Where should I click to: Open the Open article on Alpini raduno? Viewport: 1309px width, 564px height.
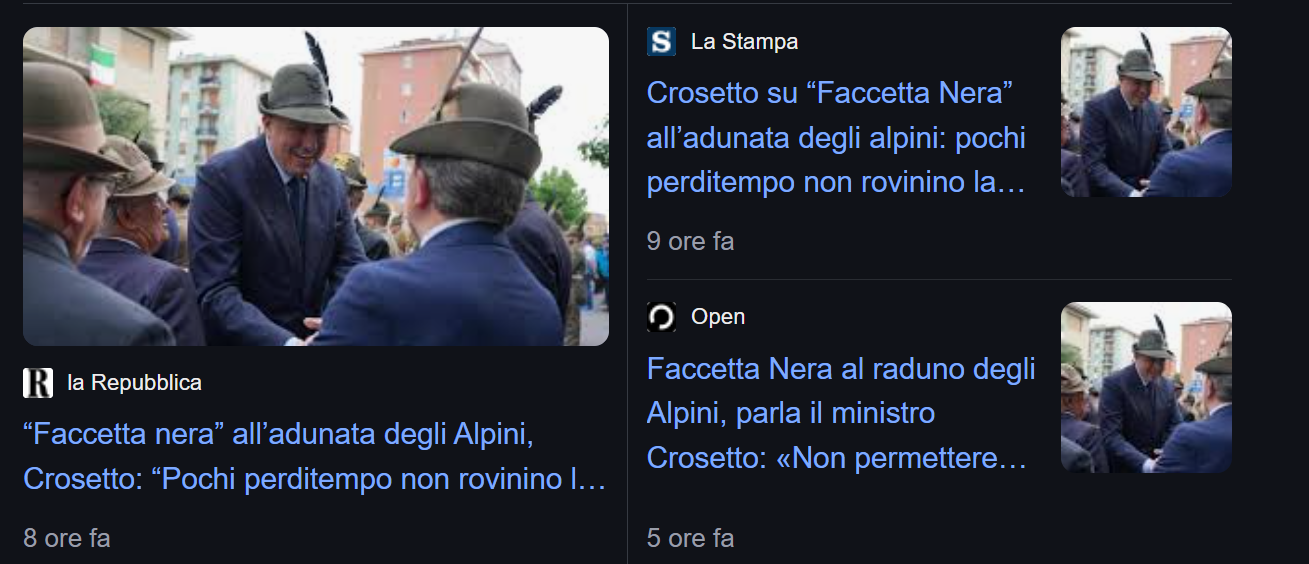(840, 413)
